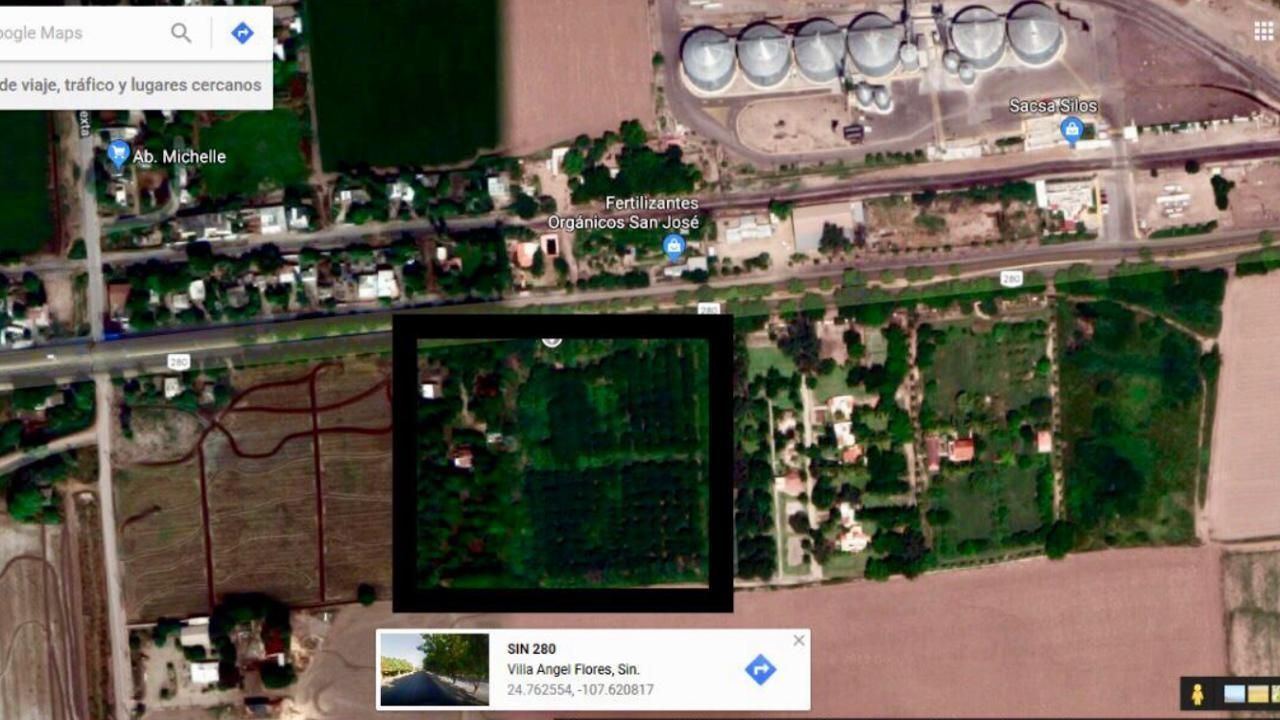This screenshot has height=720, width=1280.
Task: Open directions from the search bar
Action: (x=242, y=33)
